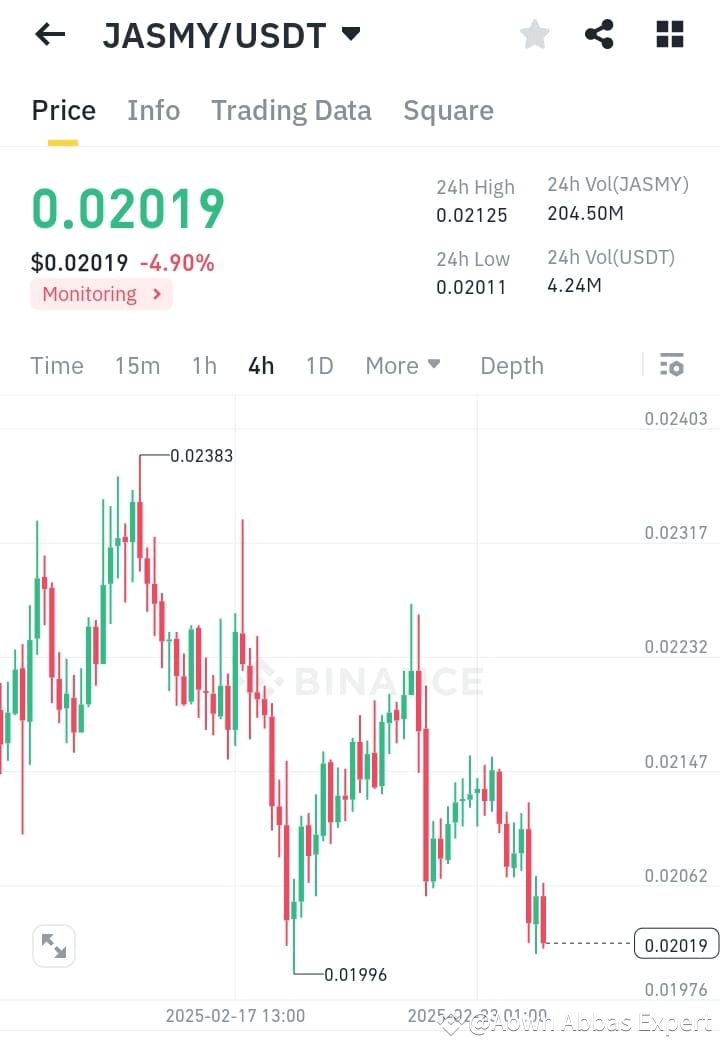The width and height of the screenshot is (720, 1045).
Task: Open the Depth view
Action: point(511,366)
